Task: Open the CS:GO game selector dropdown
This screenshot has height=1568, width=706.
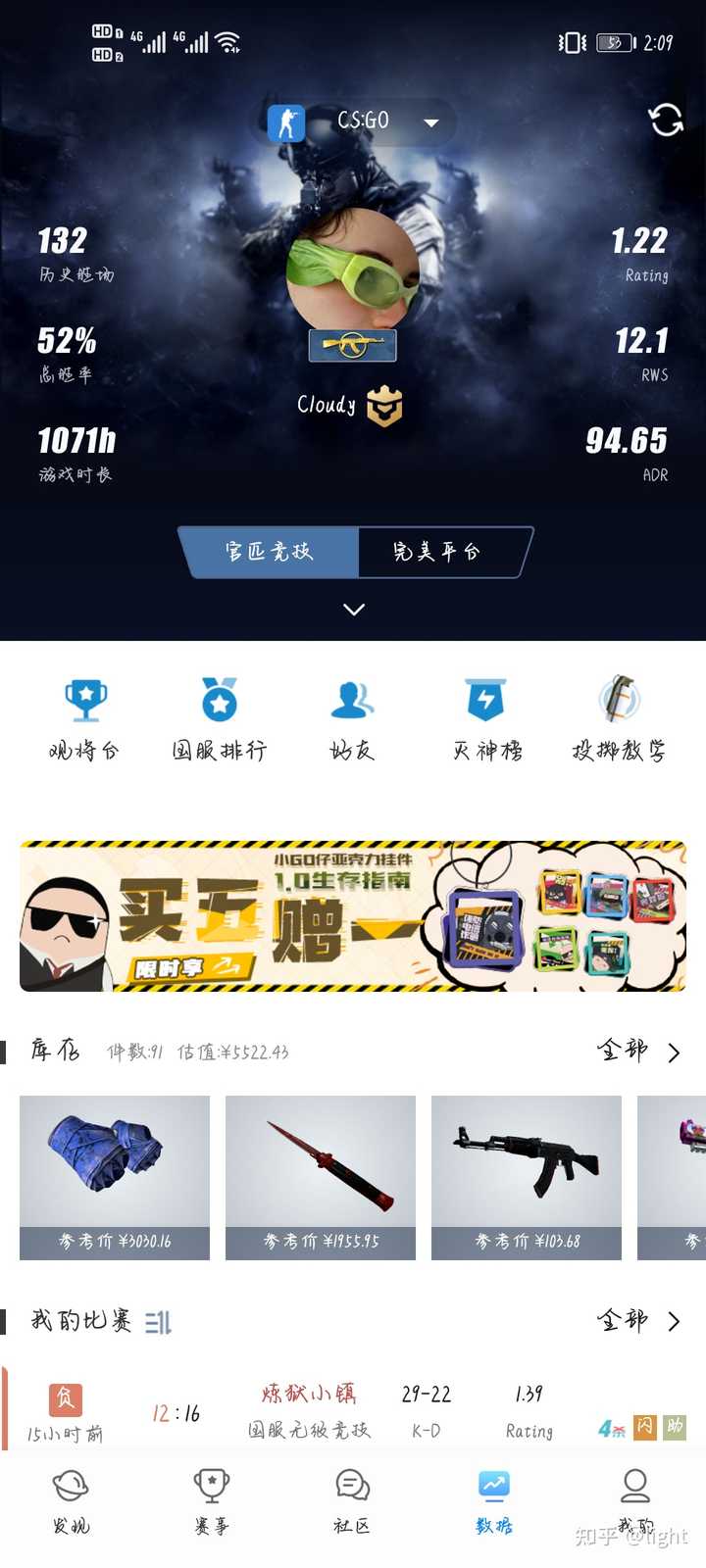Action: tap(353, 122)
